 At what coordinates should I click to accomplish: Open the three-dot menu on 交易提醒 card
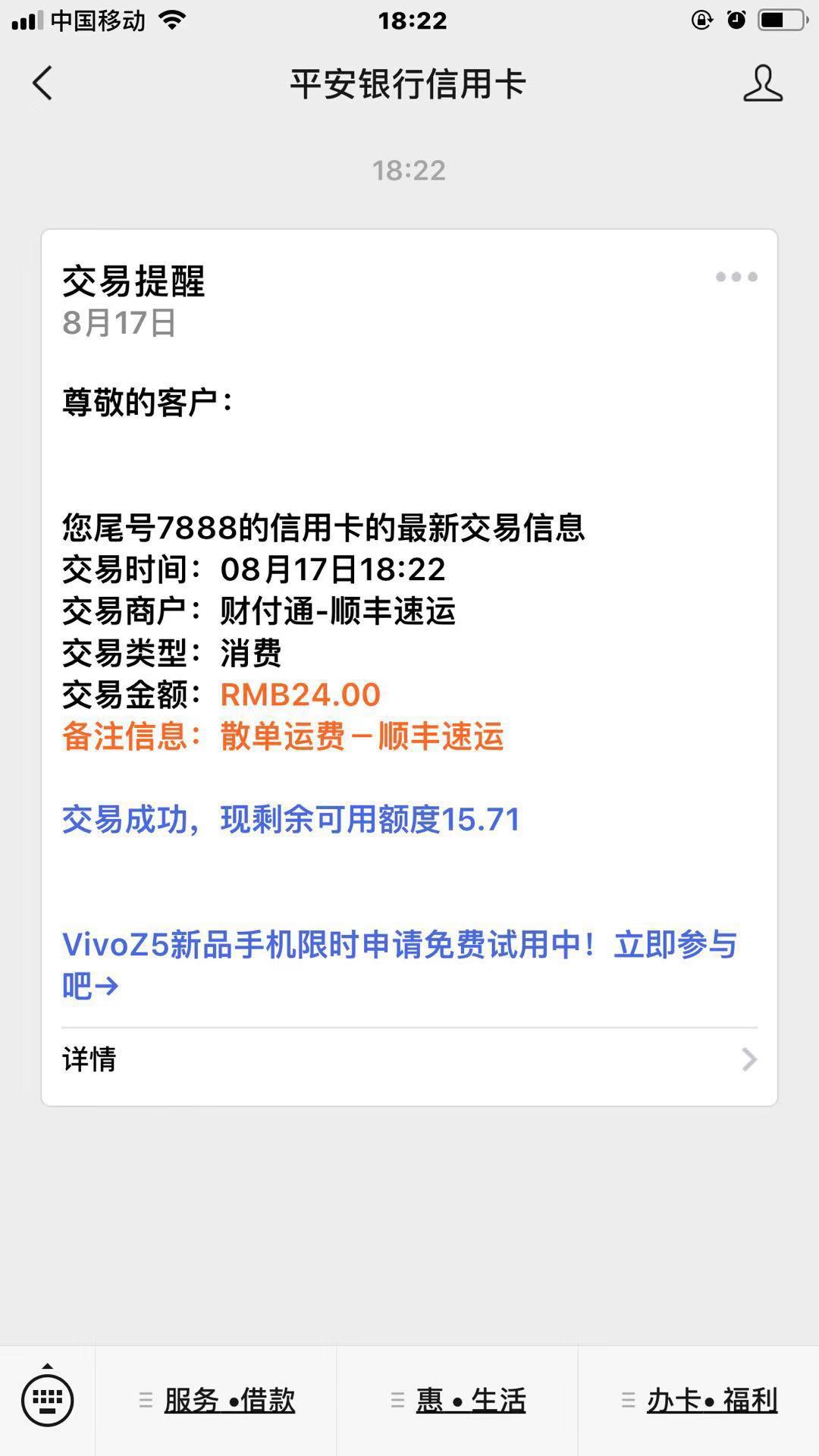736,277
